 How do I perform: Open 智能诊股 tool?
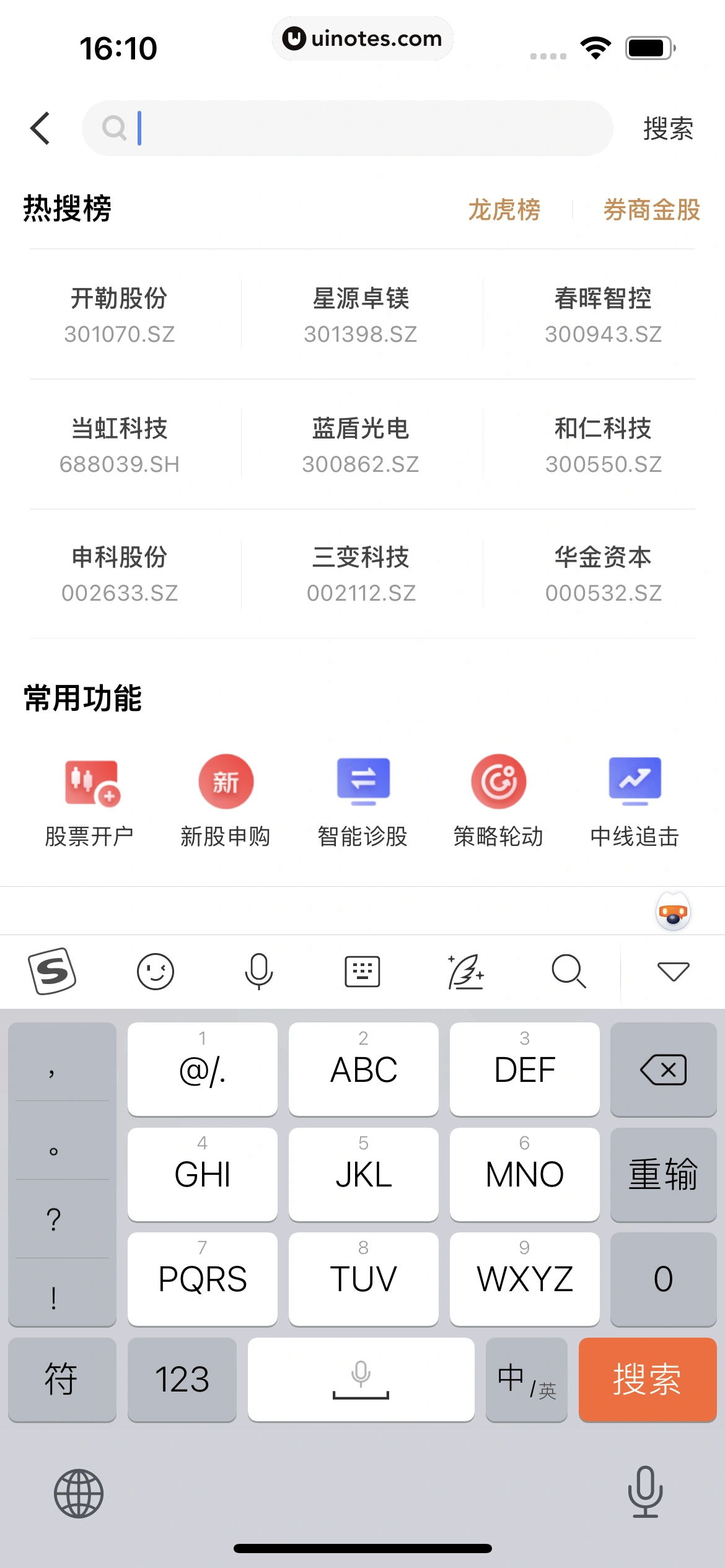point(362,801)
